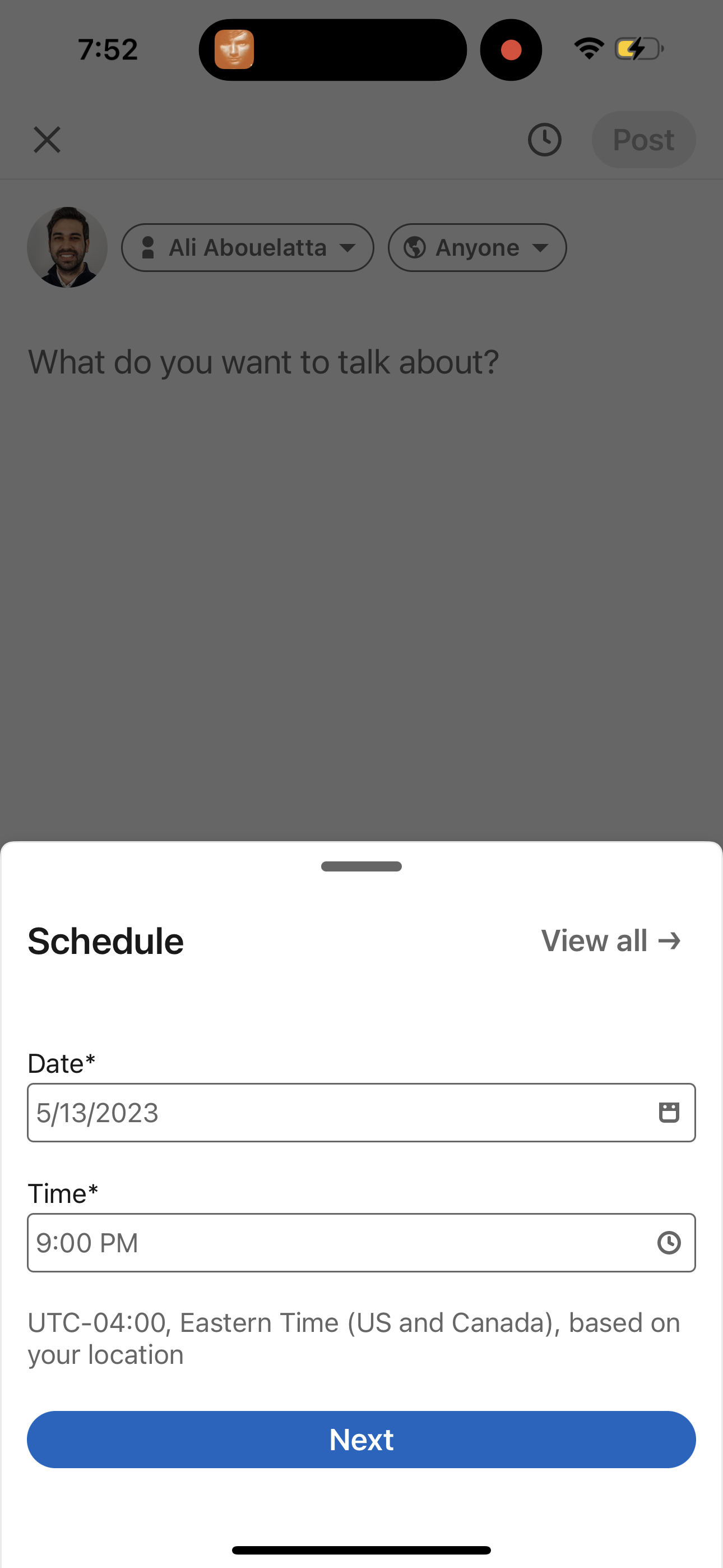The height and width of the screenshot is (1568, 723).
Task: Tap the app icon in Dynamic Island
Action: (235, 49)
